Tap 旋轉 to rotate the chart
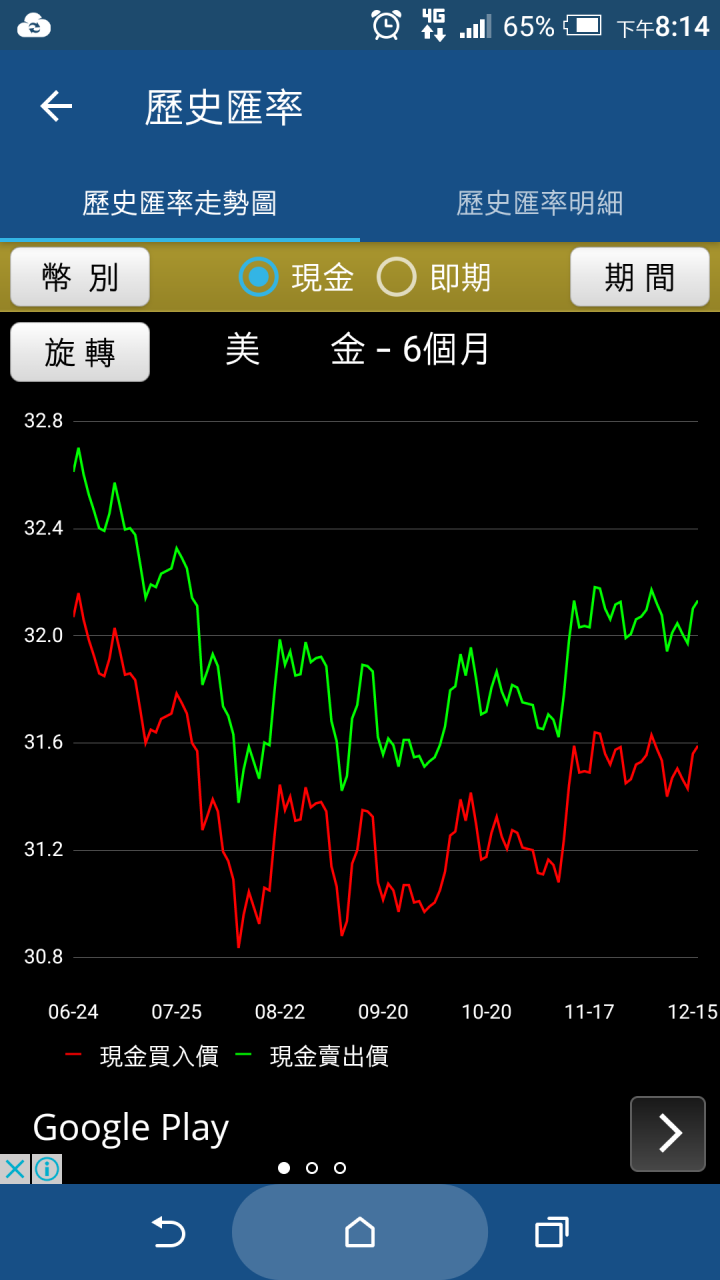This screenshot has height=1280, width=720. pyautogui.click(x=80, y=352)
